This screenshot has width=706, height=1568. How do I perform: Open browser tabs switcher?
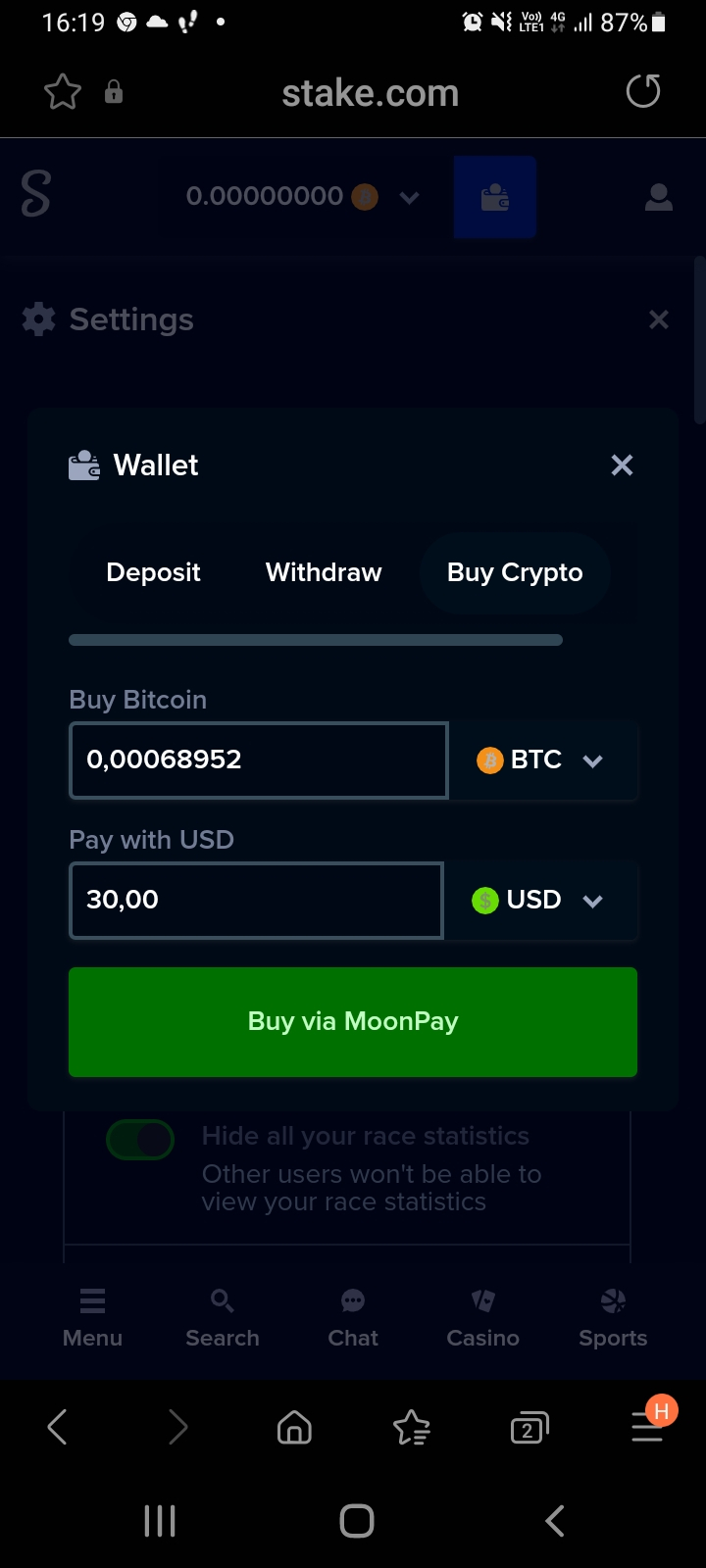pos(529,1428)
